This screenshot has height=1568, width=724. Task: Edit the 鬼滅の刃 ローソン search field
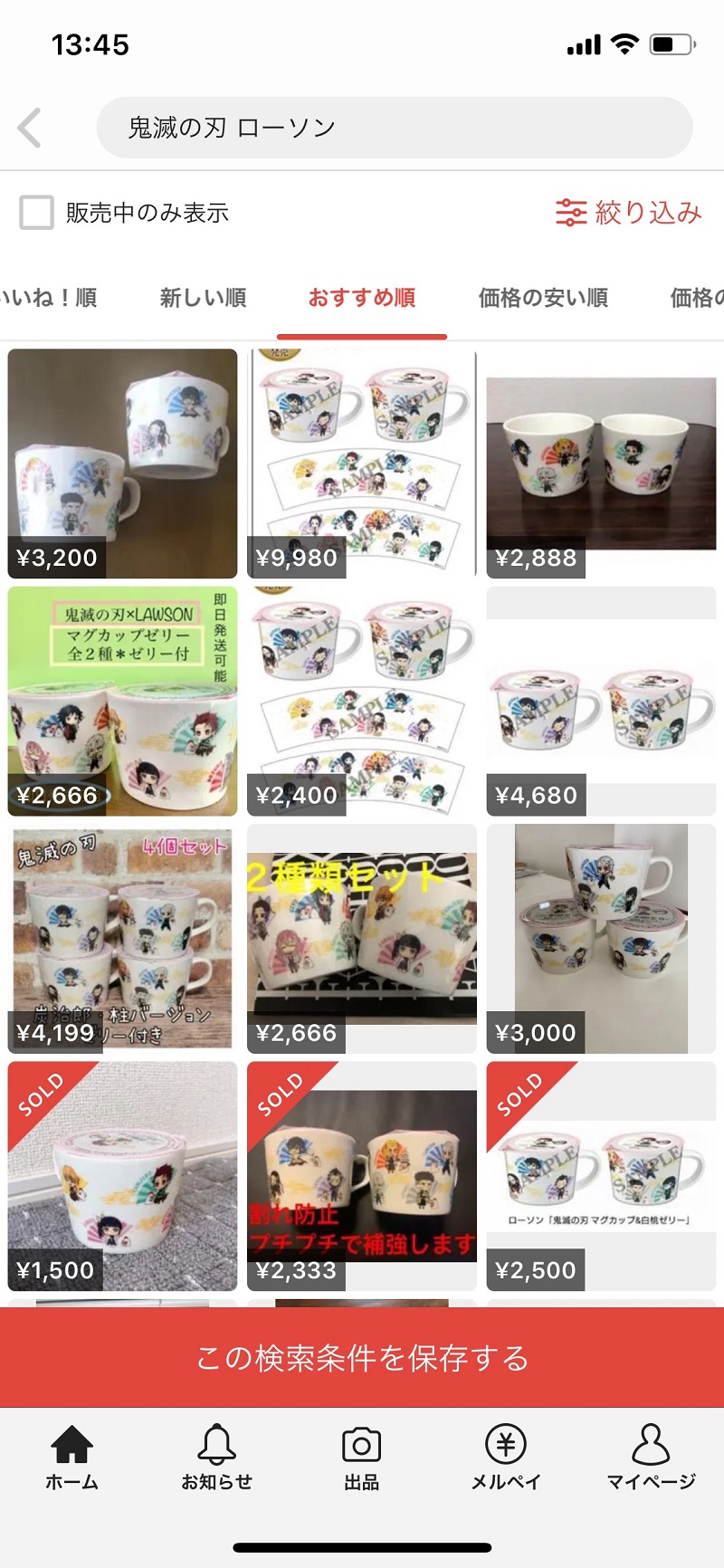click(x=395, y=128)
